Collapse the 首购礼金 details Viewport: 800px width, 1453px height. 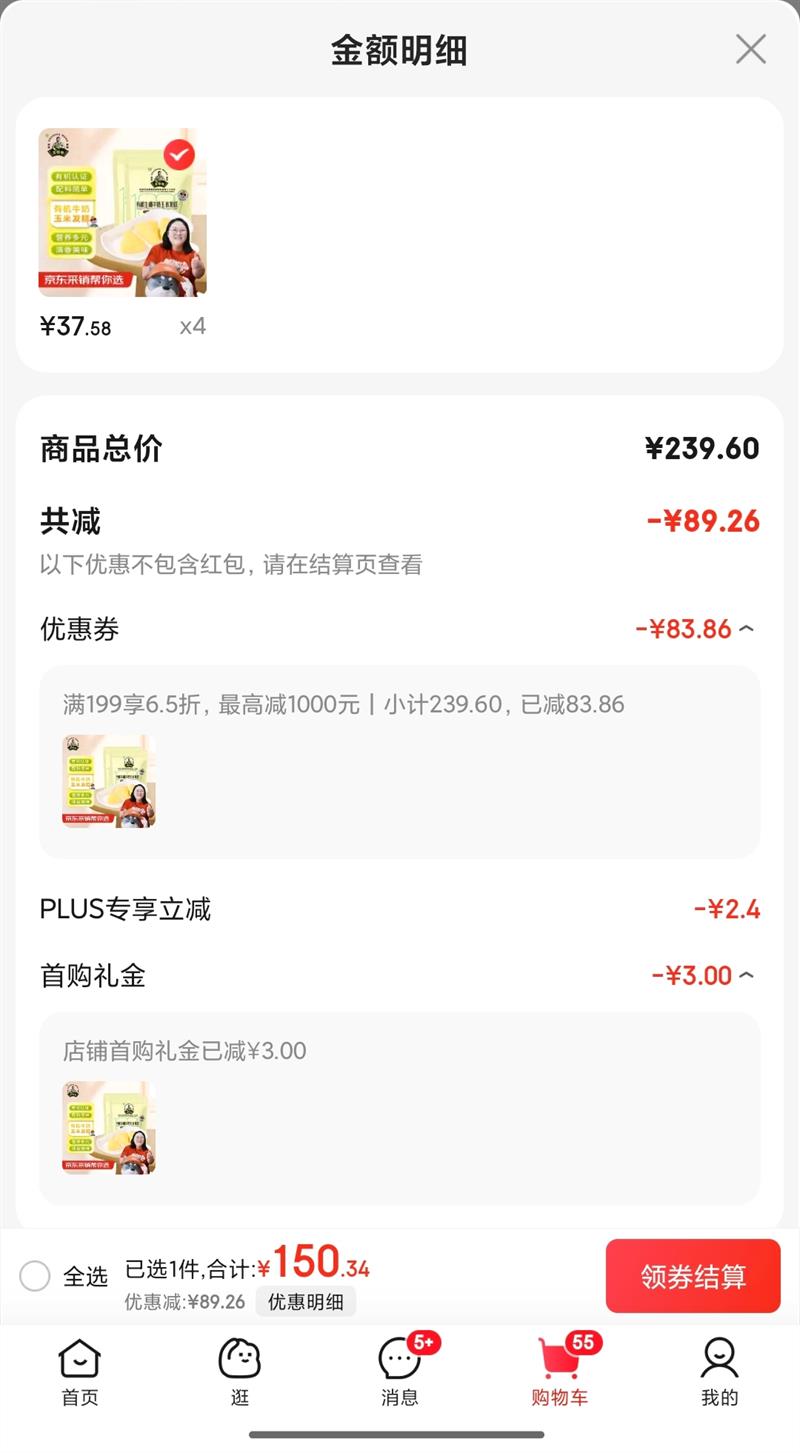click(746, 975)
